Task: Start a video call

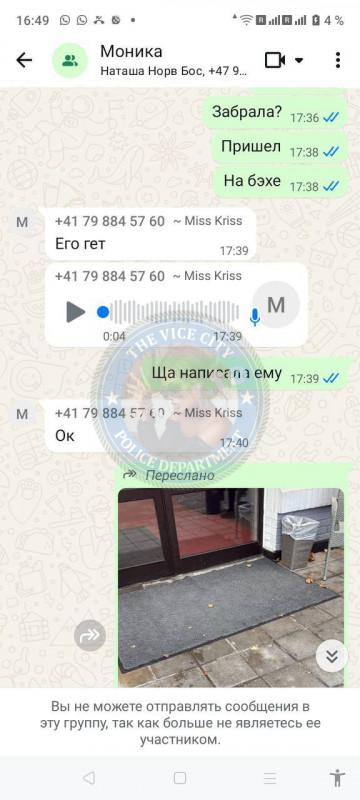Action: pos(275,60)
